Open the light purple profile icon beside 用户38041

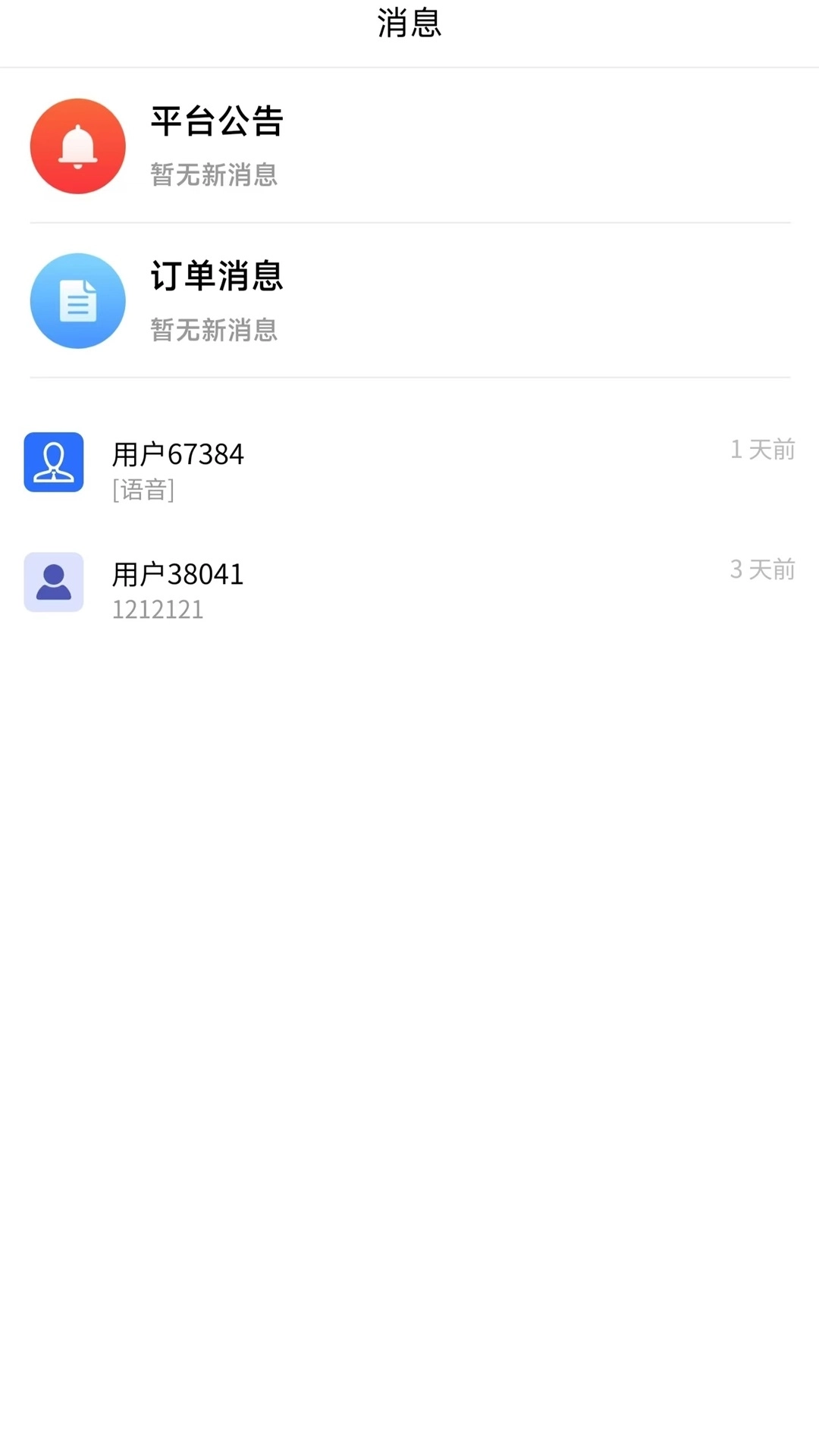click(54, 583)
